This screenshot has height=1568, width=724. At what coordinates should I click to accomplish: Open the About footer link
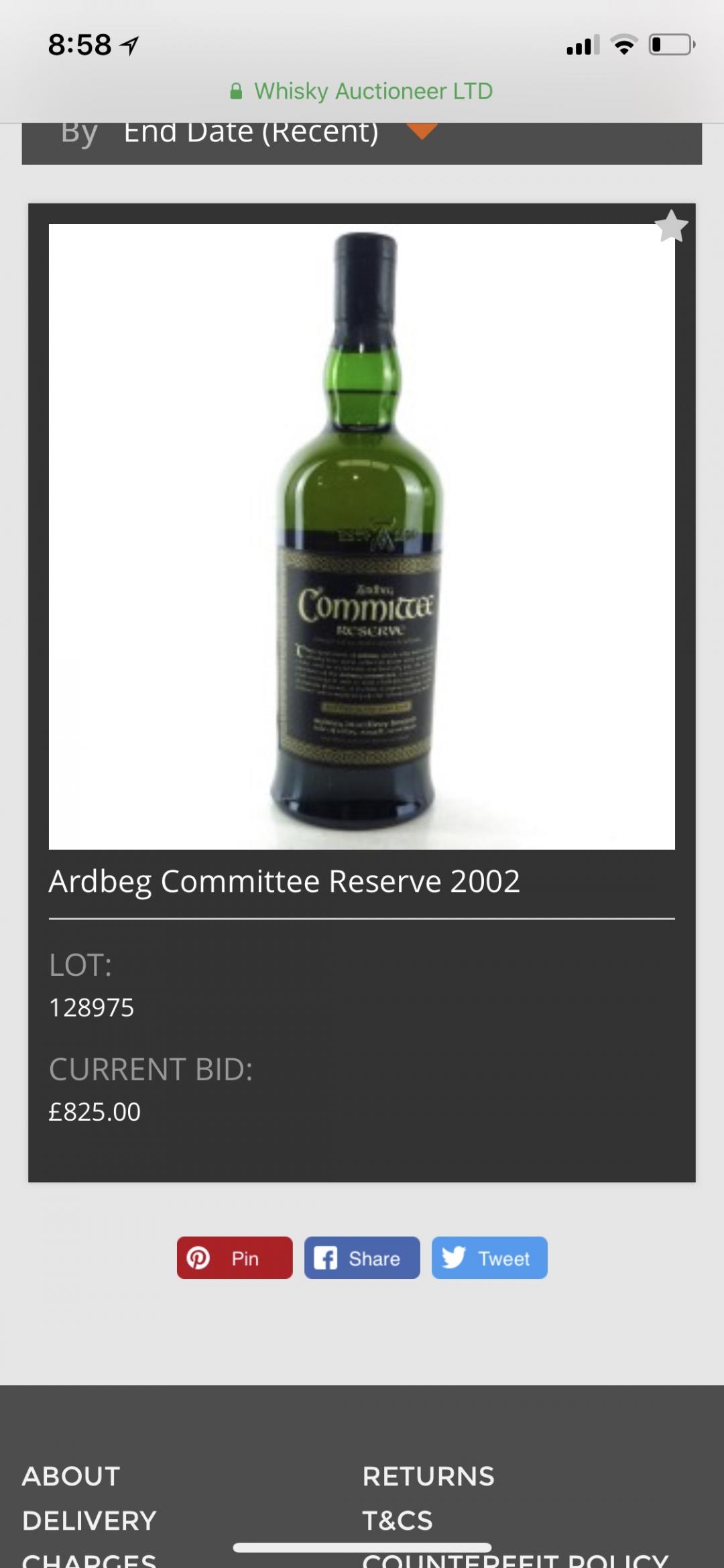[x=71, y=1476]
